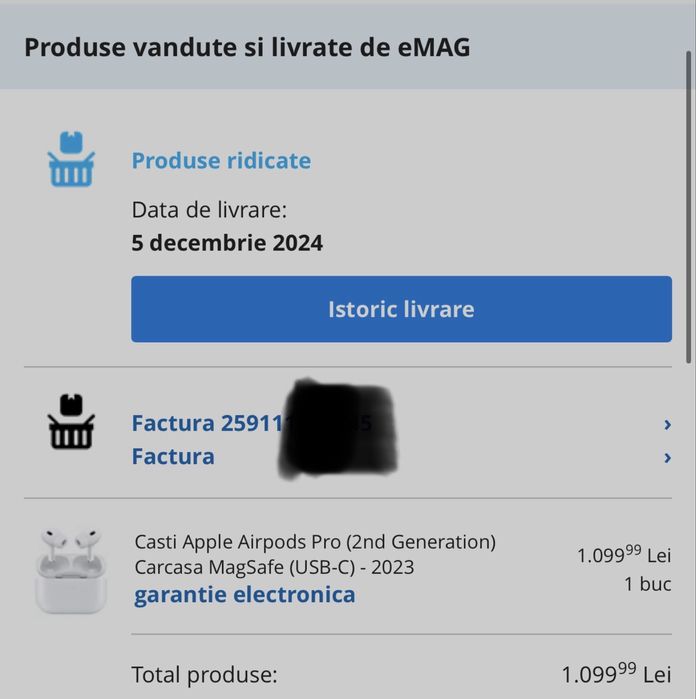
Task: Open the garantie electronica link
Action: (244, 595)
